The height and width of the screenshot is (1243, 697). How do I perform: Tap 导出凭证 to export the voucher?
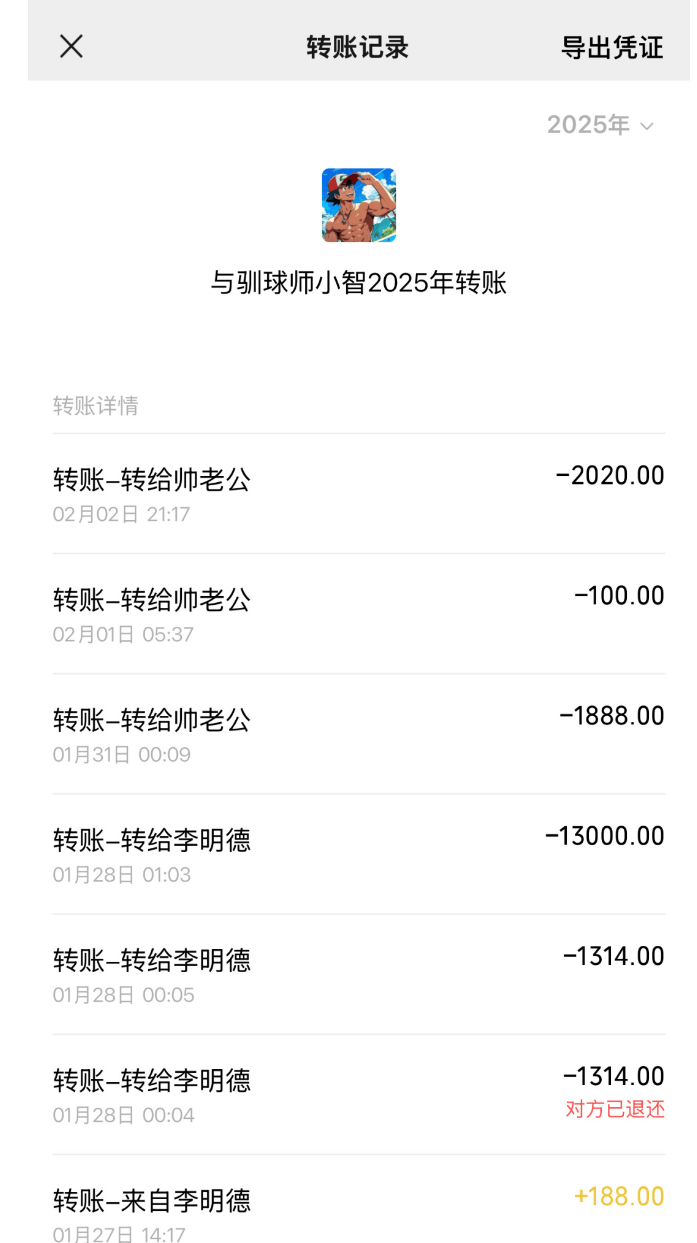(612, 47)
